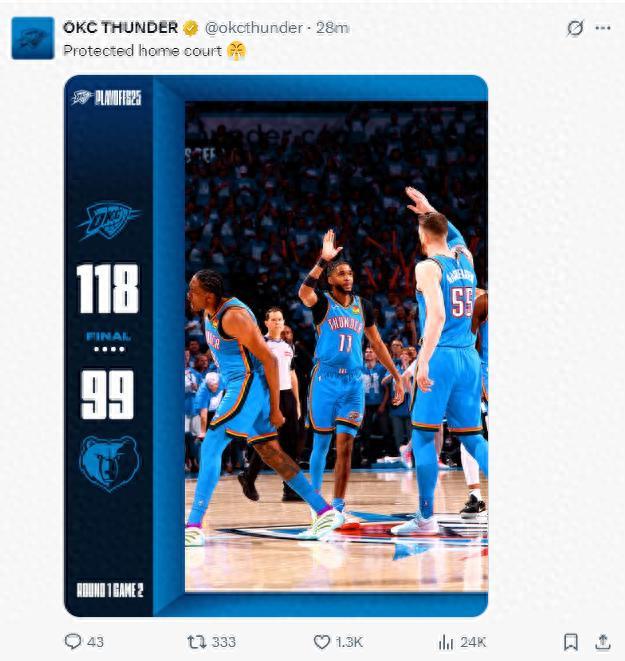Reply to the Thunder post
Image resolution: width=625 pixels, height=661 pixels.
73,641
